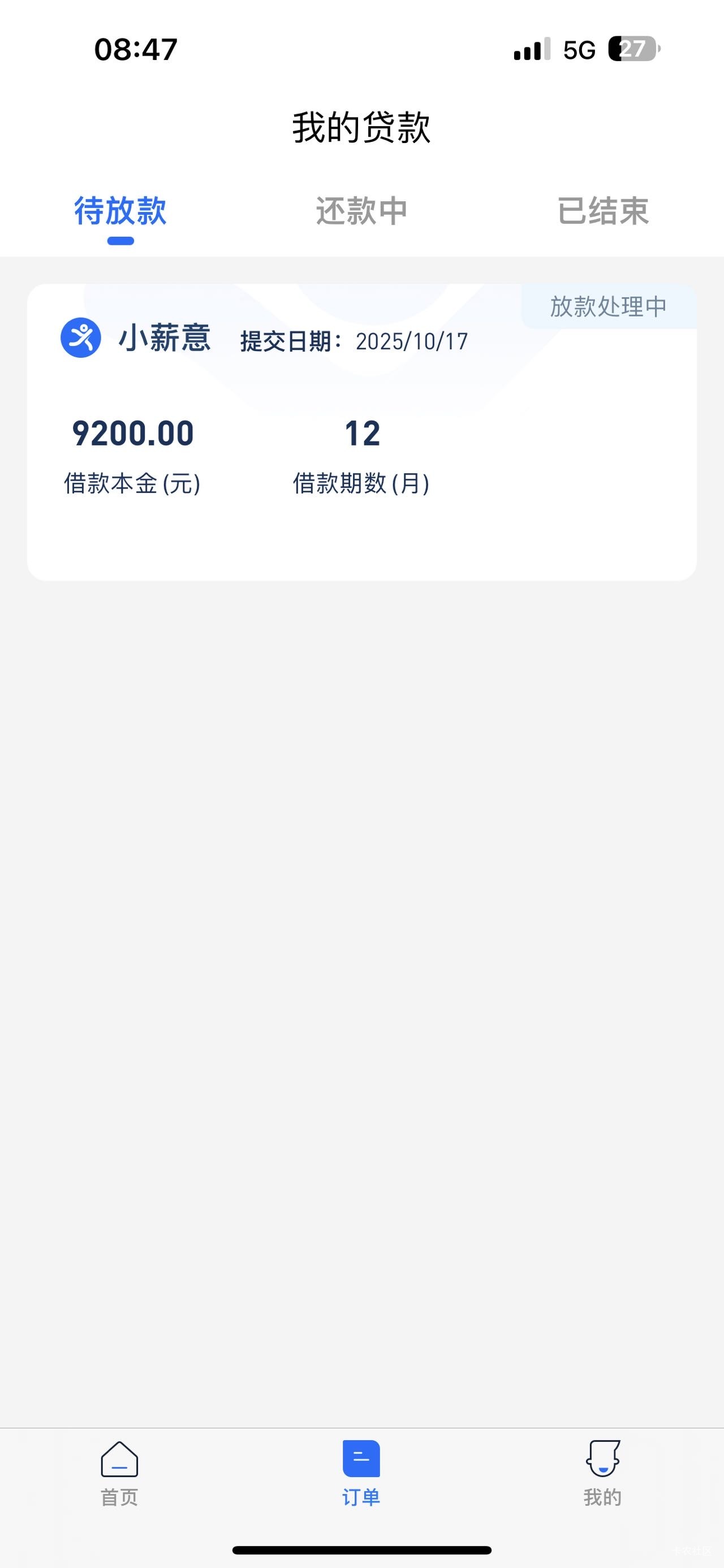This screenshot has width=724, height=1568.
Task: Open the 已结束 tab
Action: pos(603,211)
